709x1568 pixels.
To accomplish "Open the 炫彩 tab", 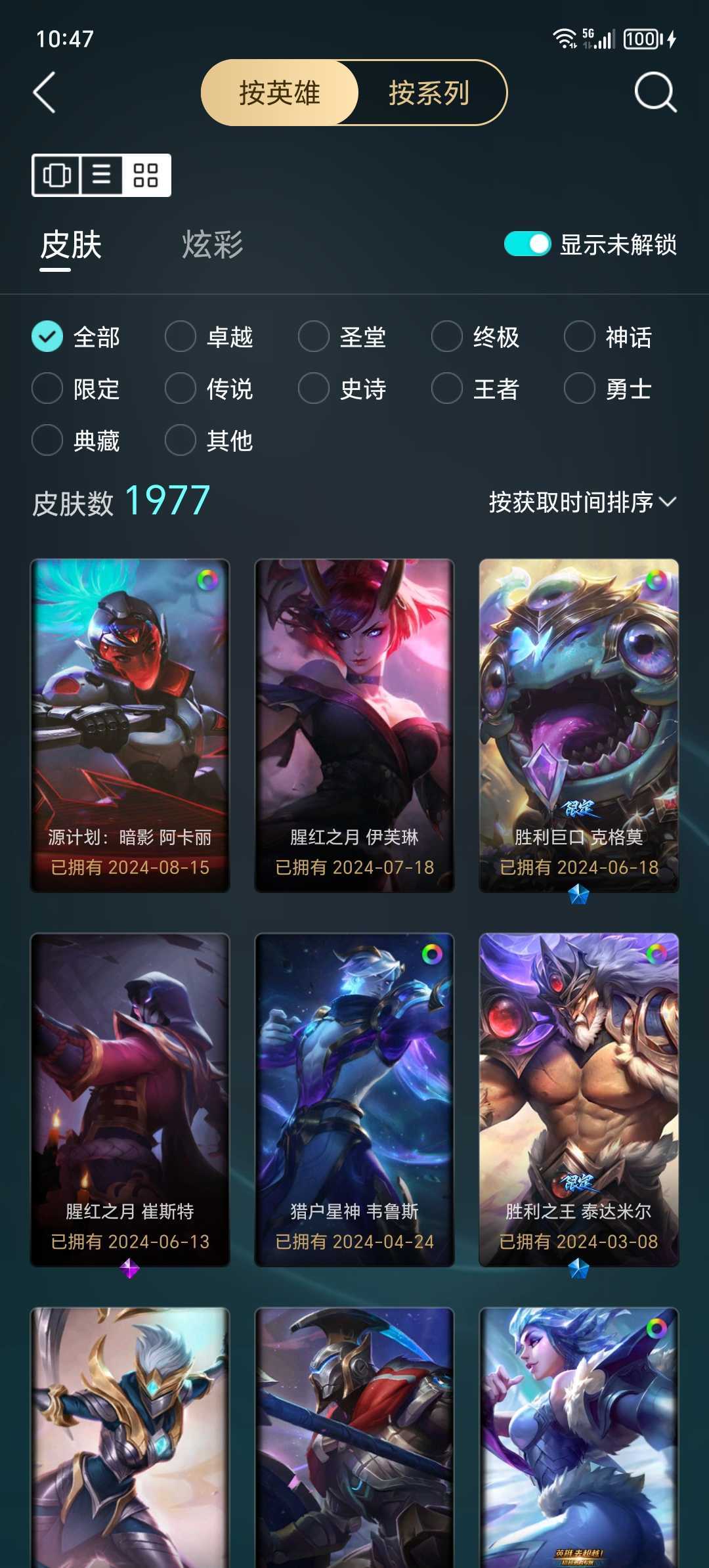I will pyautogui.click(x=212, y=244).
